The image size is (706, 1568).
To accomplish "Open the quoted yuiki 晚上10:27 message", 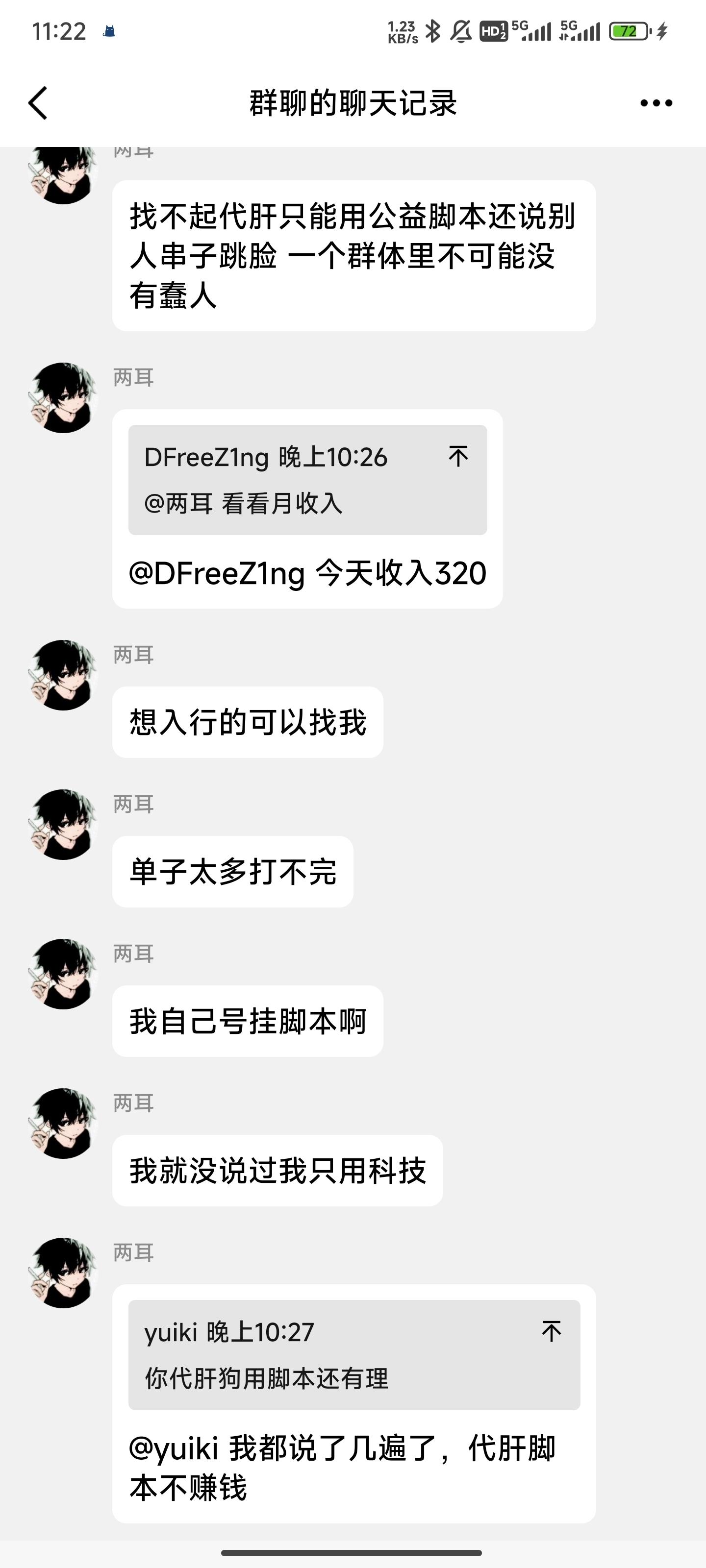I will click(x=329, y=1355).
